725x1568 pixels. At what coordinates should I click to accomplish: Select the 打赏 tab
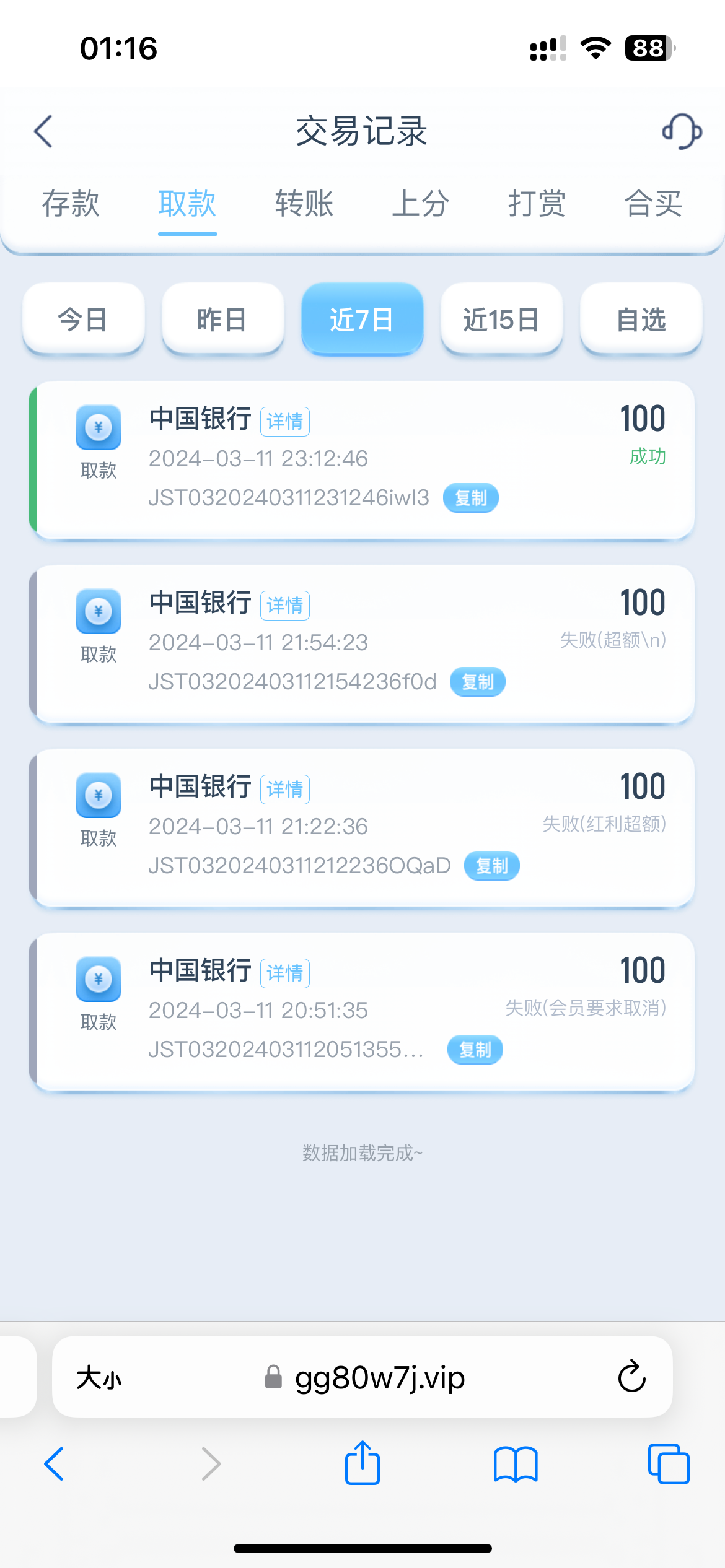click(x=537, y=204)
